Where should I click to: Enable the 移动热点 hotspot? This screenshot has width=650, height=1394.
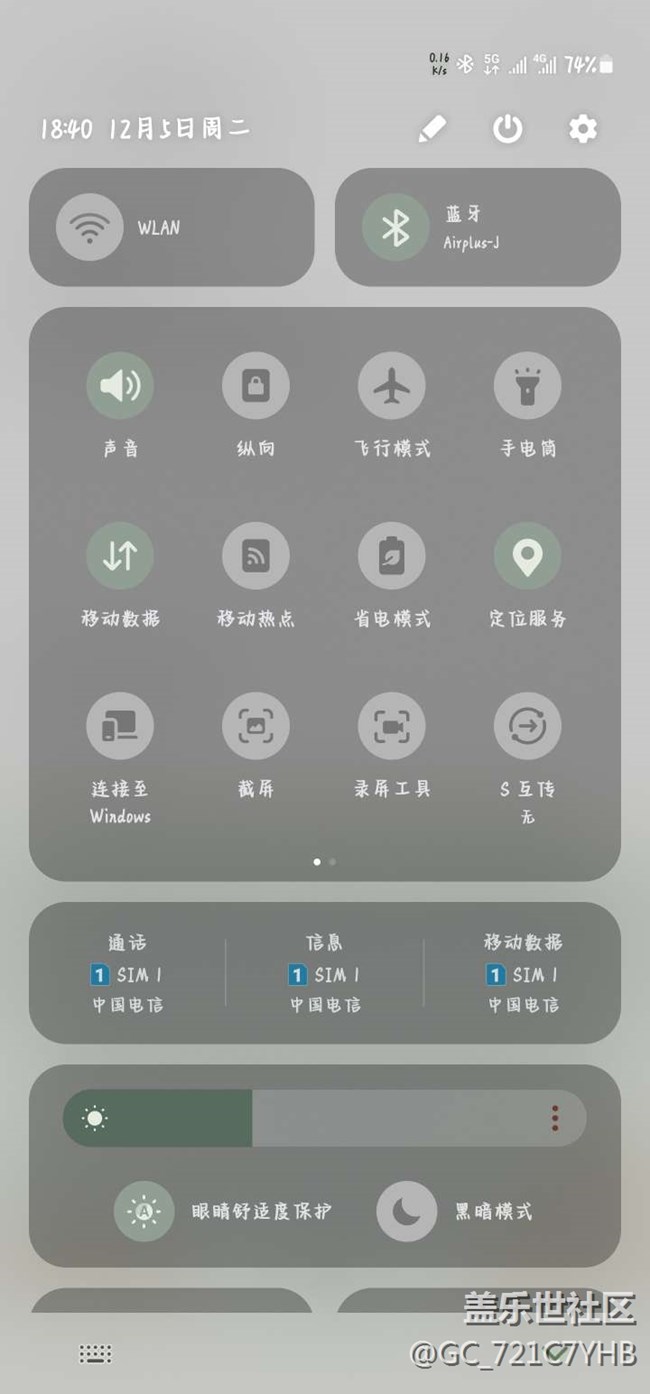(x=256, y=556)
